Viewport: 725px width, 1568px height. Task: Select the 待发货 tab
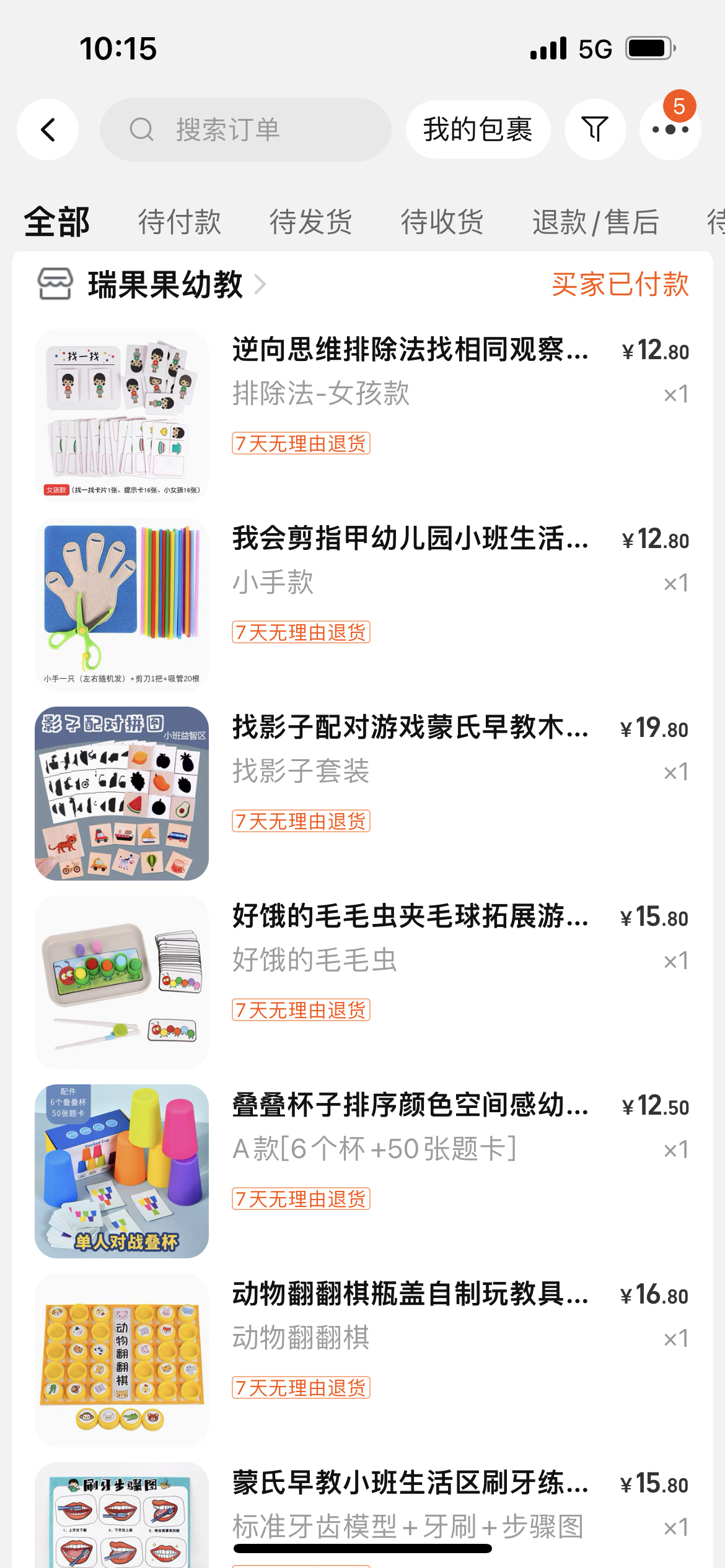(x=311, y=222)
